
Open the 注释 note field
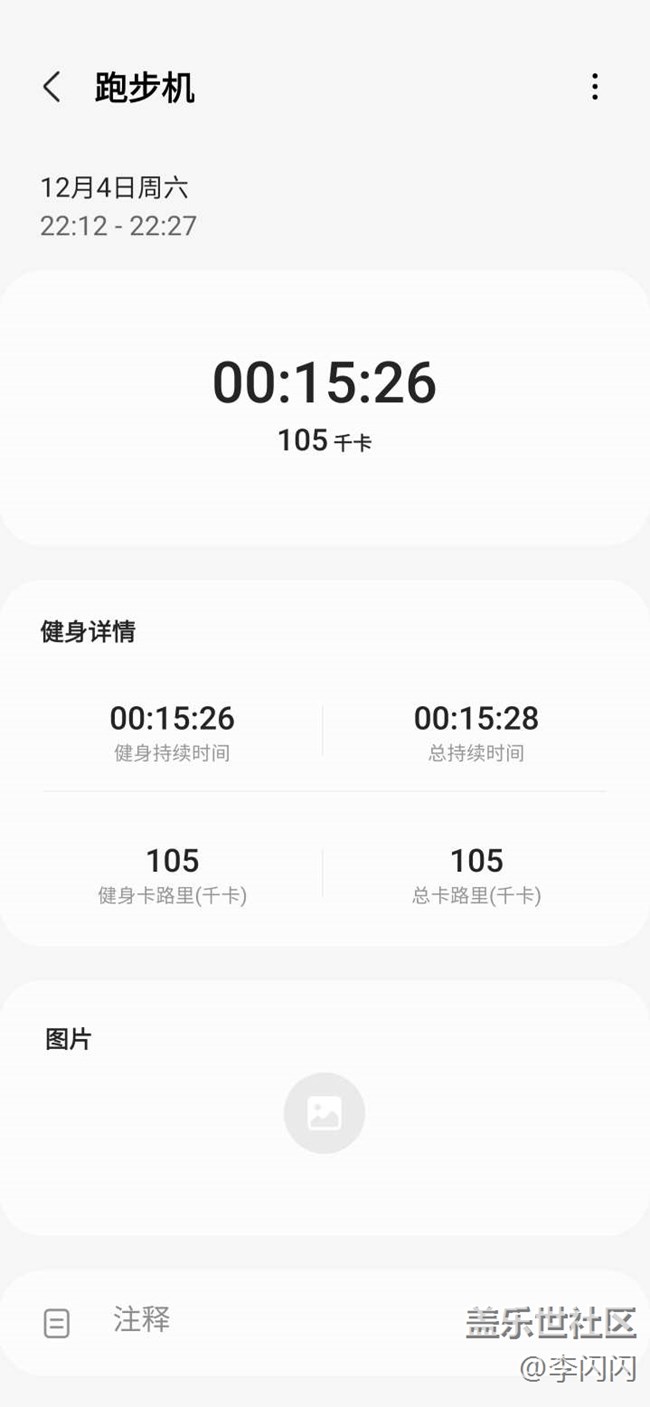pyautogui.click(x=324, y=1322)
